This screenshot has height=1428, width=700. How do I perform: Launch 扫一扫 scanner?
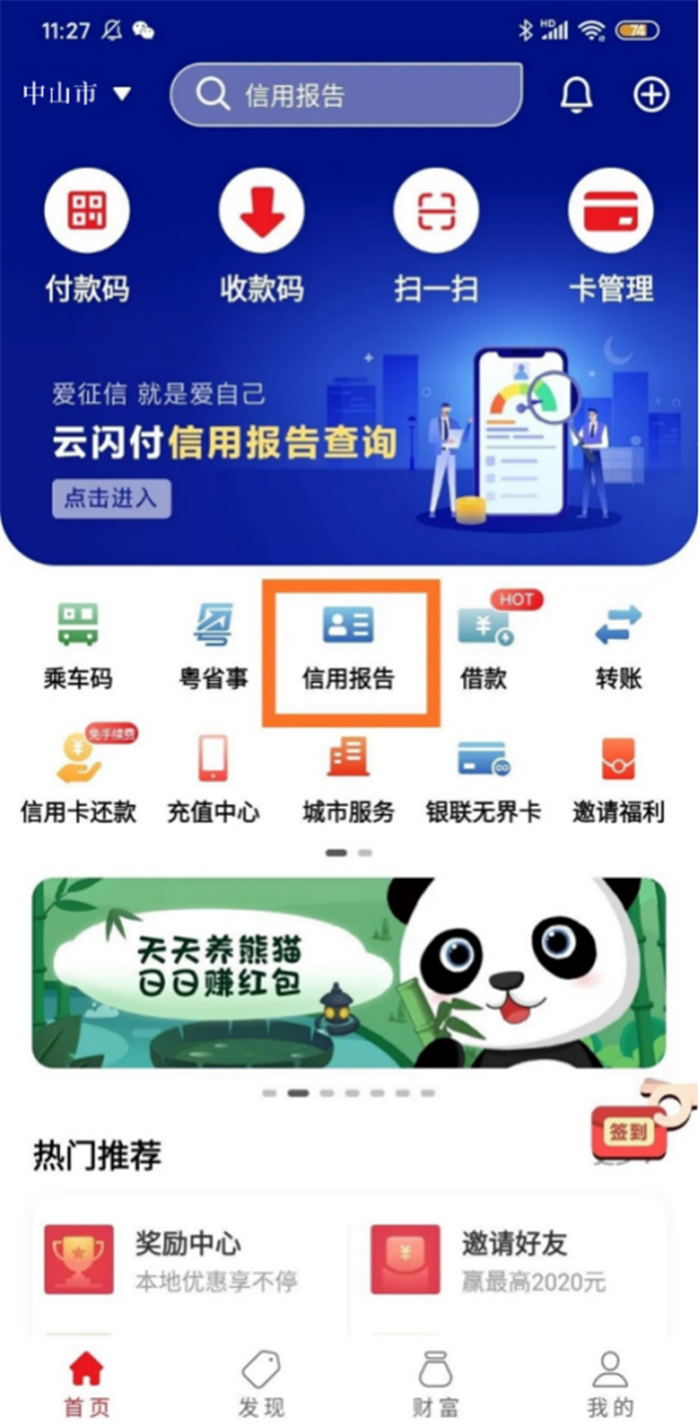point(436,238)
